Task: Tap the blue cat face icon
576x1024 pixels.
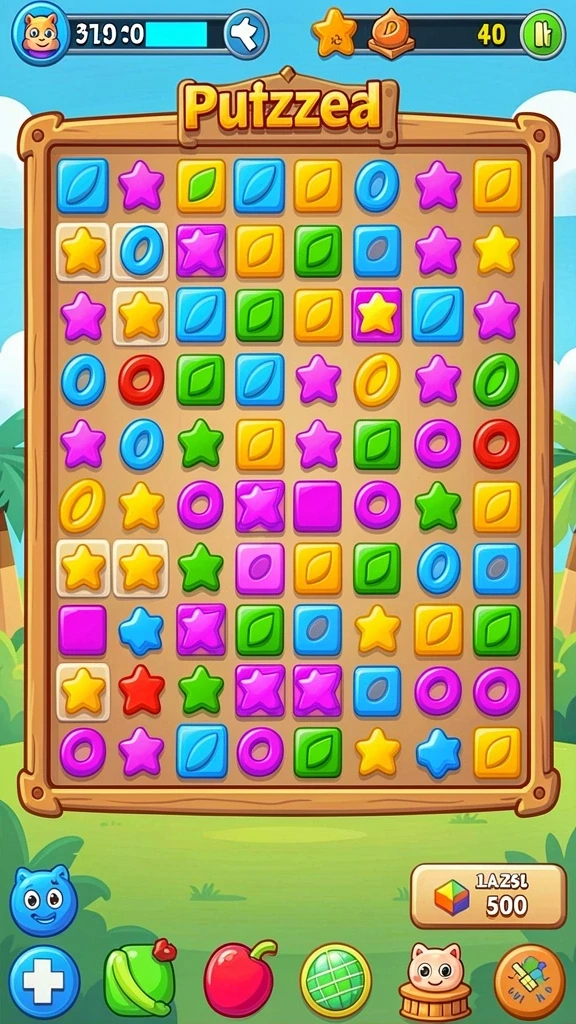Action: pos(44,901)
